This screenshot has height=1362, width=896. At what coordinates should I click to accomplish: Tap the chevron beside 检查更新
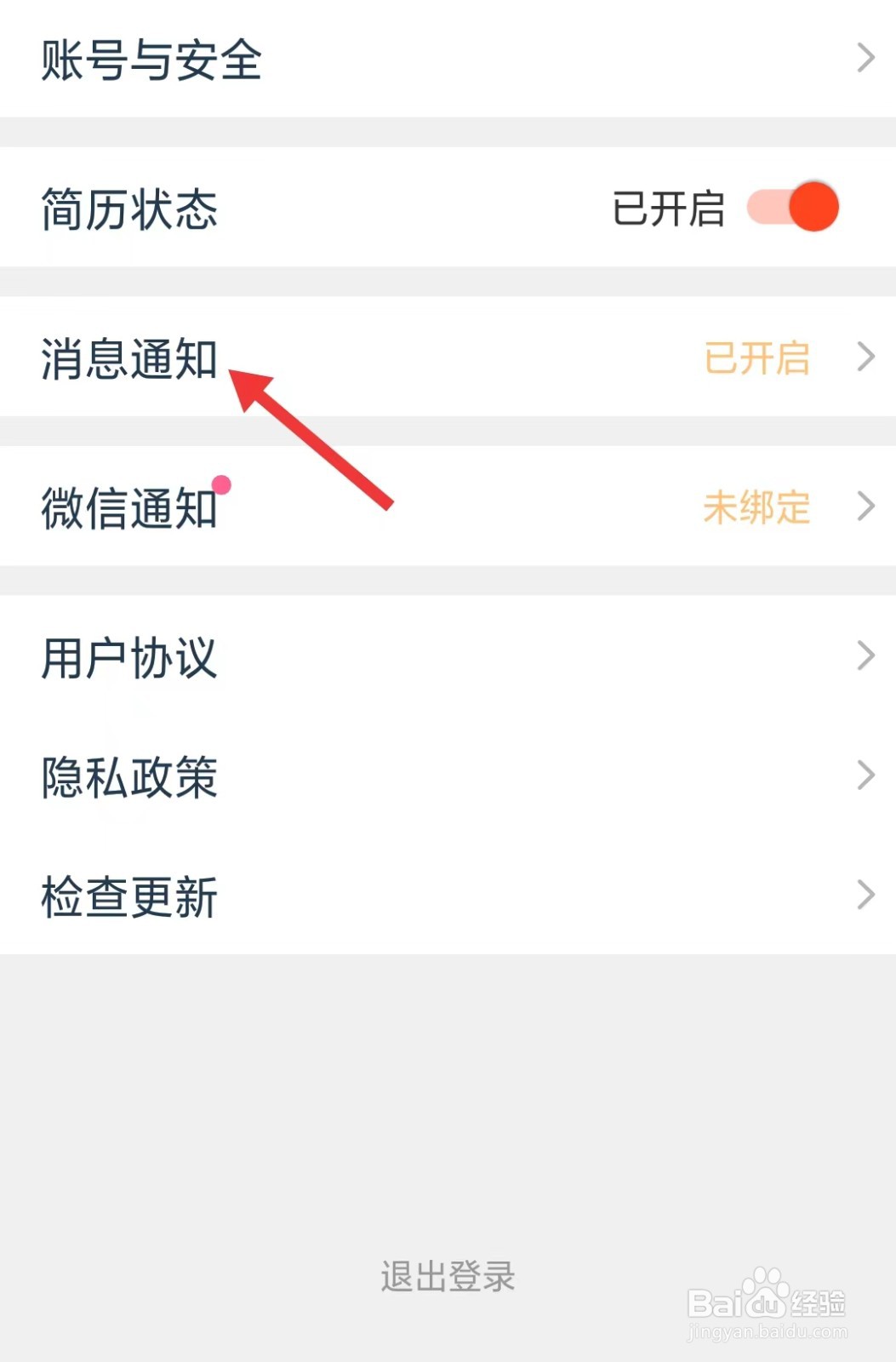click(x=867, y=895)
